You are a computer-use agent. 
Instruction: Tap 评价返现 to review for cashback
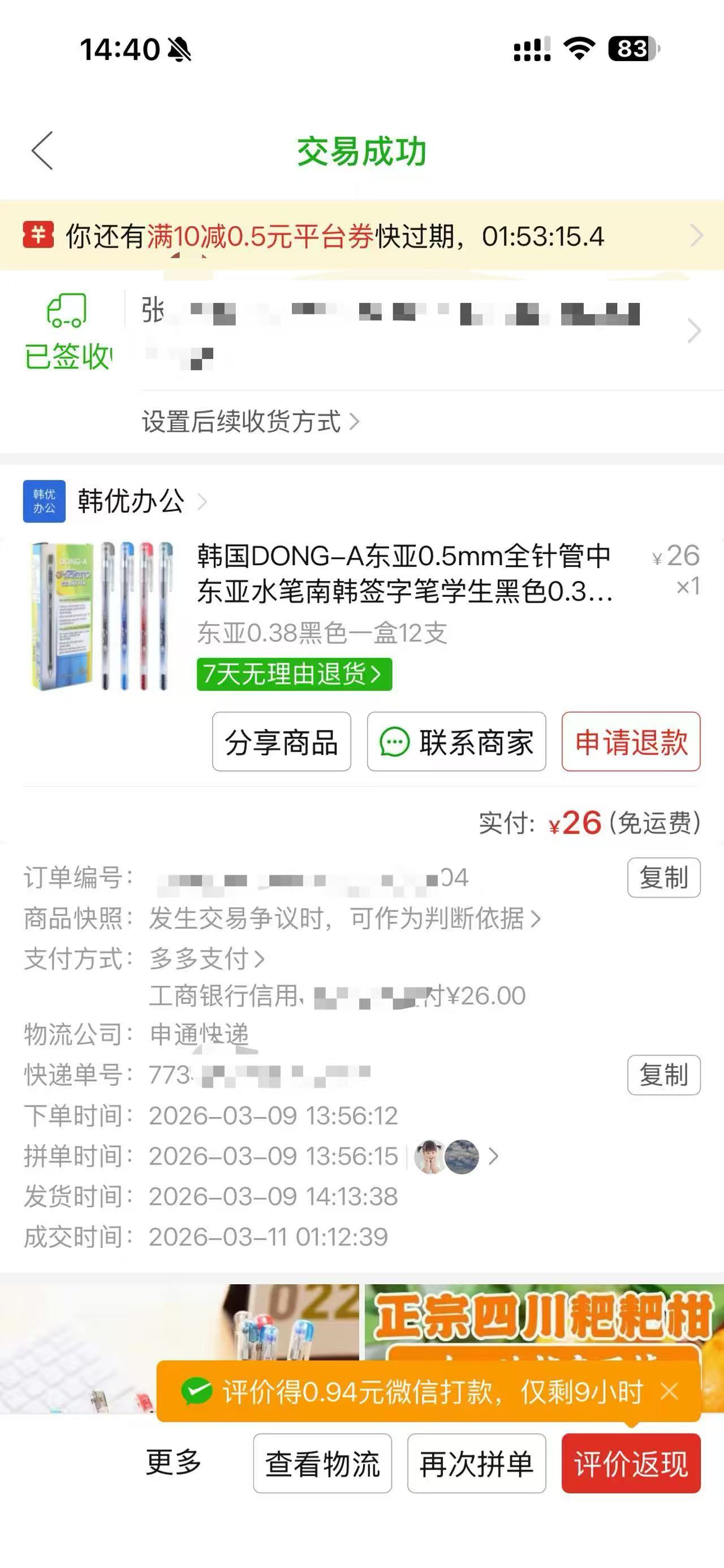[631, 1464]
